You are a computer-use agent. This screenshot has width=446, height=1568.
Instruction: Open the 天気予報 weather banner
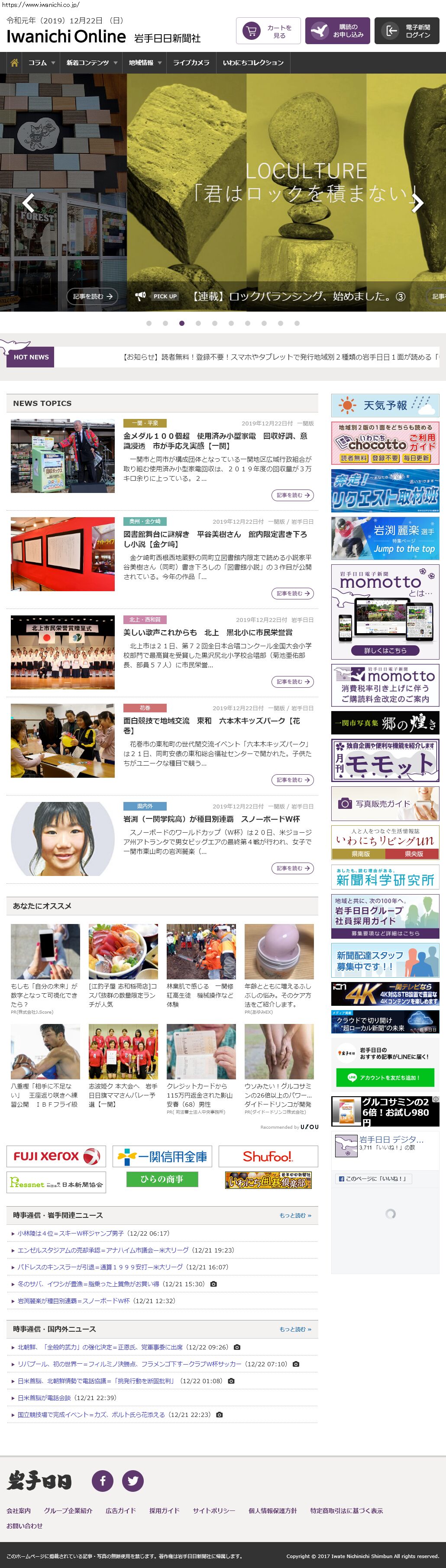pos(385,406)
